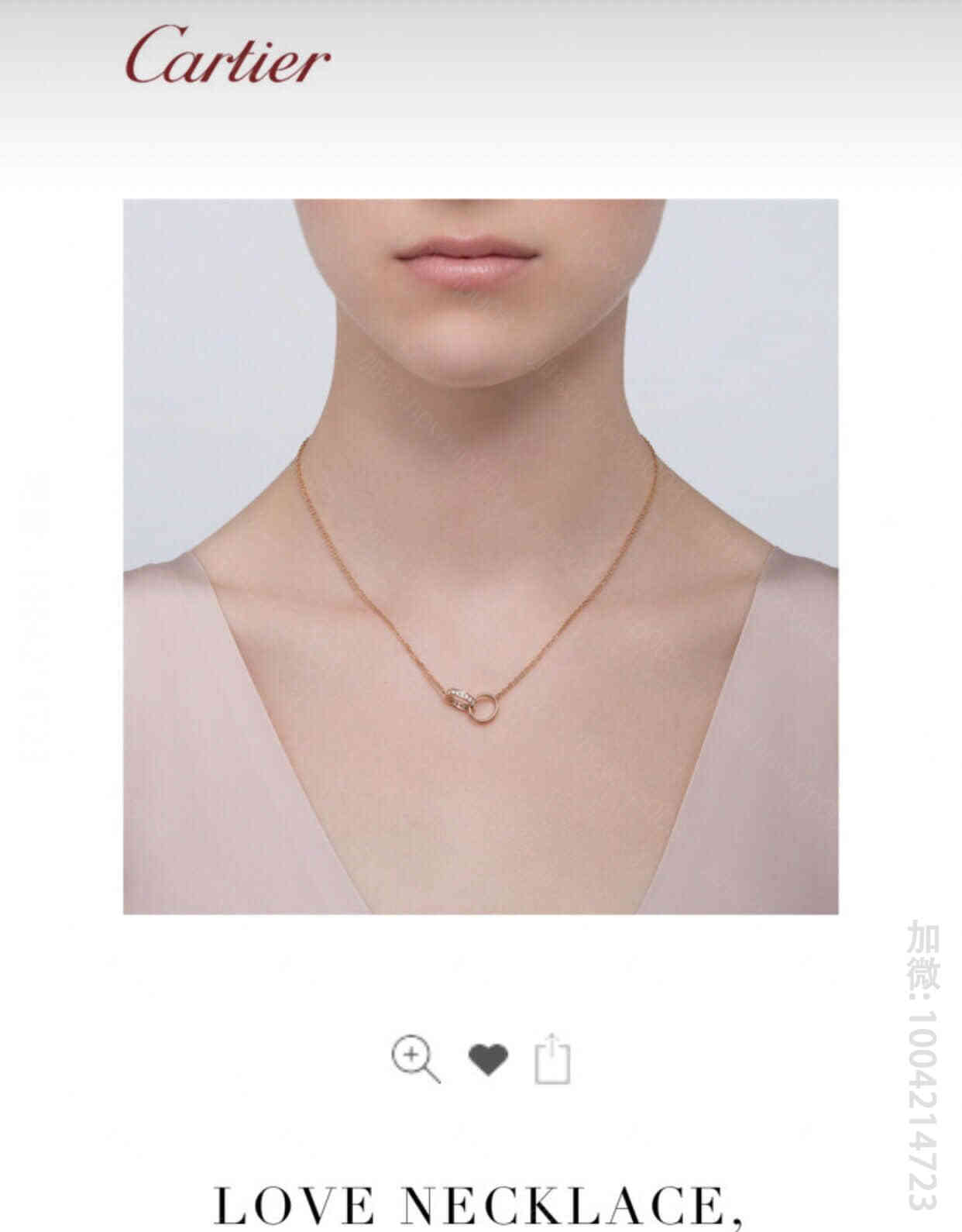Image resolution: width=962 pixels, height=1232 pixels.
Task: Share this Love necklace page
Action: click(x=553, y=1058)
